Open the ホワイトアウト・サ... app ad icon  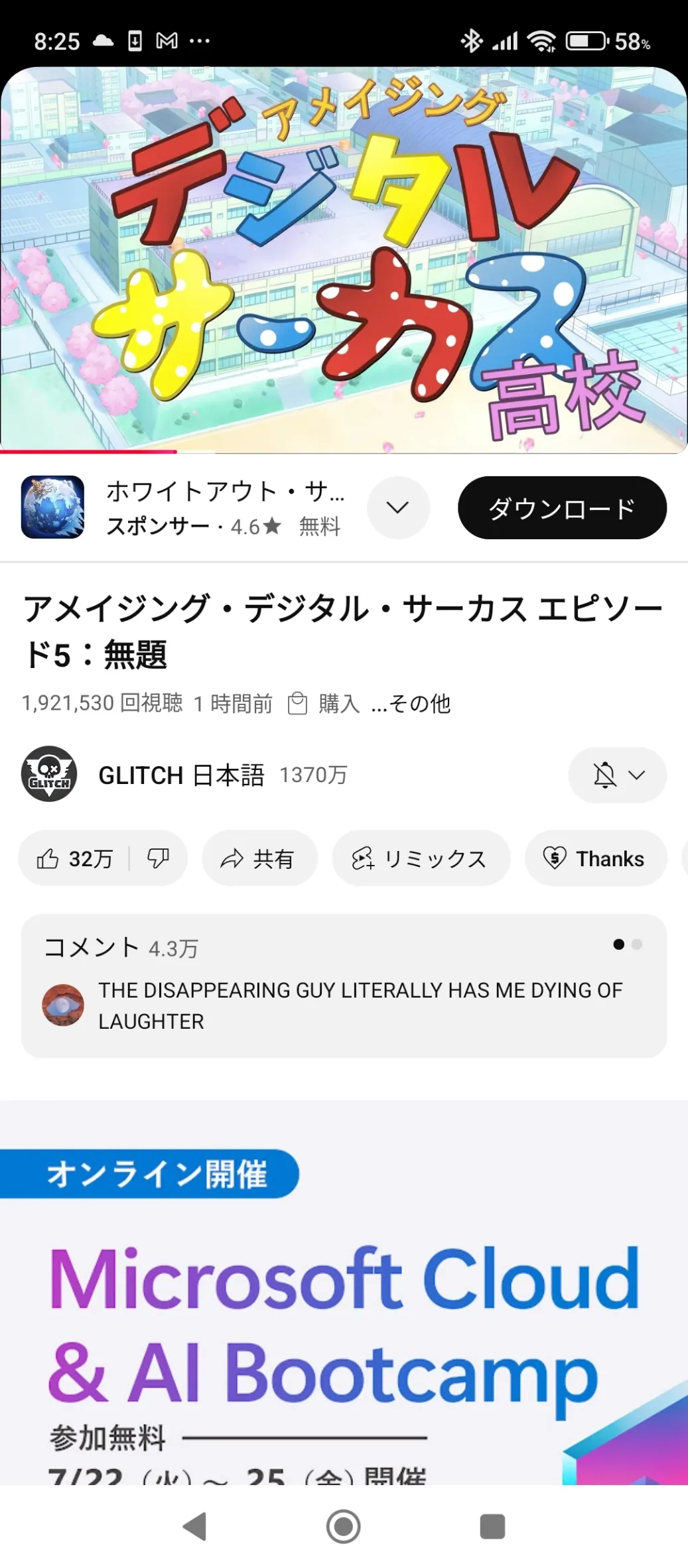52,507
